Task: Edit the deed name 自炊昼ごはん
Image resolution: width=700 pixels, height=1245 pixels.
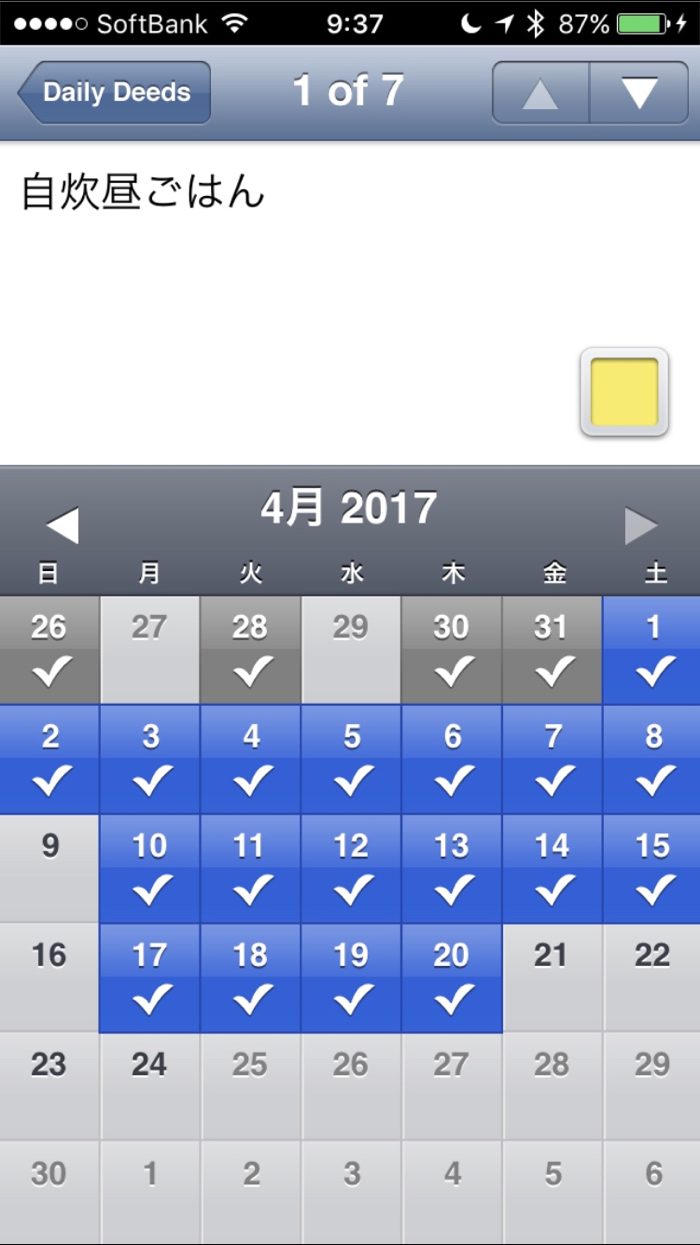Action: (x=143, y=191)
